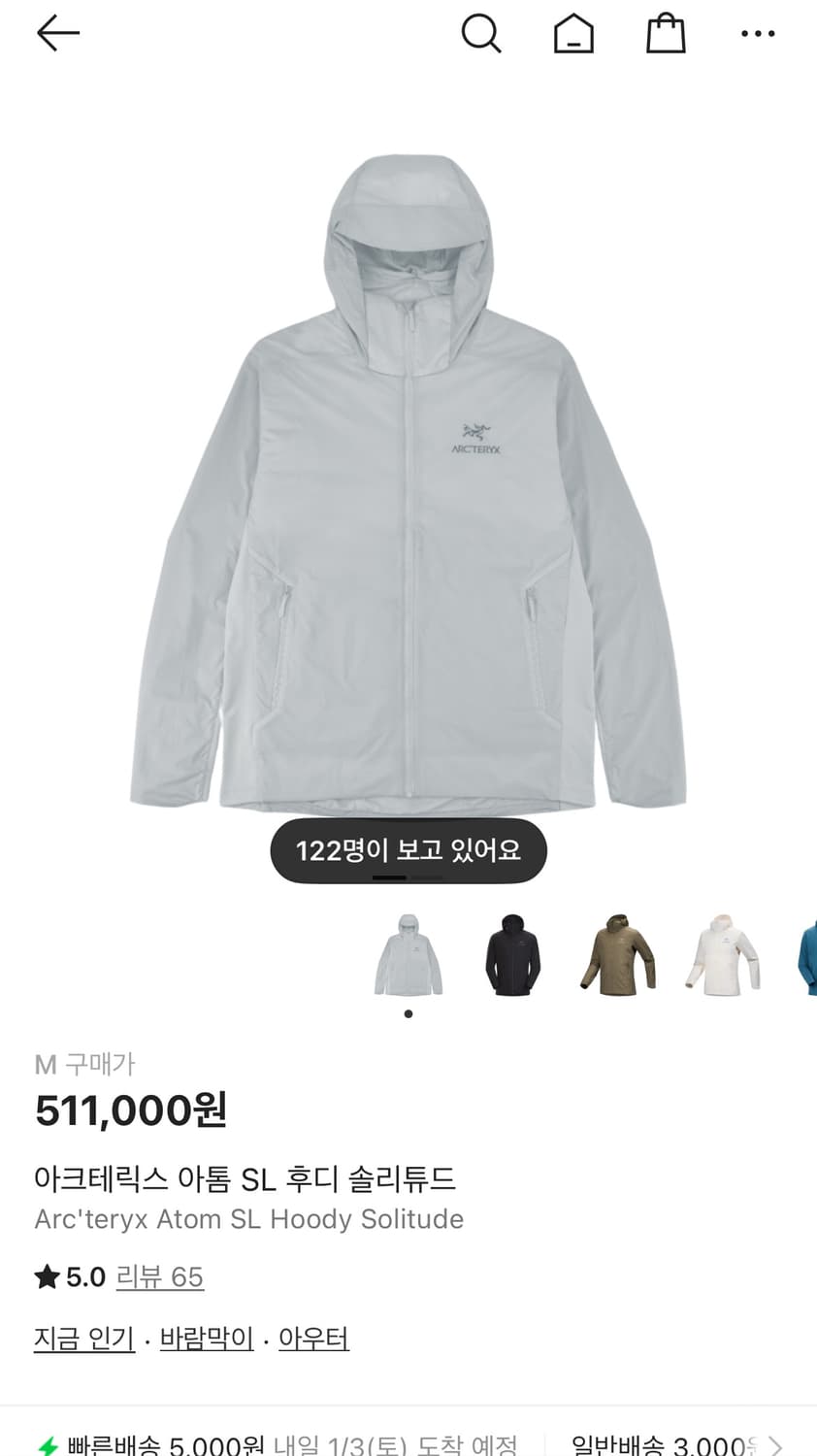Open the more options (ellipsis) icon
The image size is (817, 1456).
pos(758,32)
